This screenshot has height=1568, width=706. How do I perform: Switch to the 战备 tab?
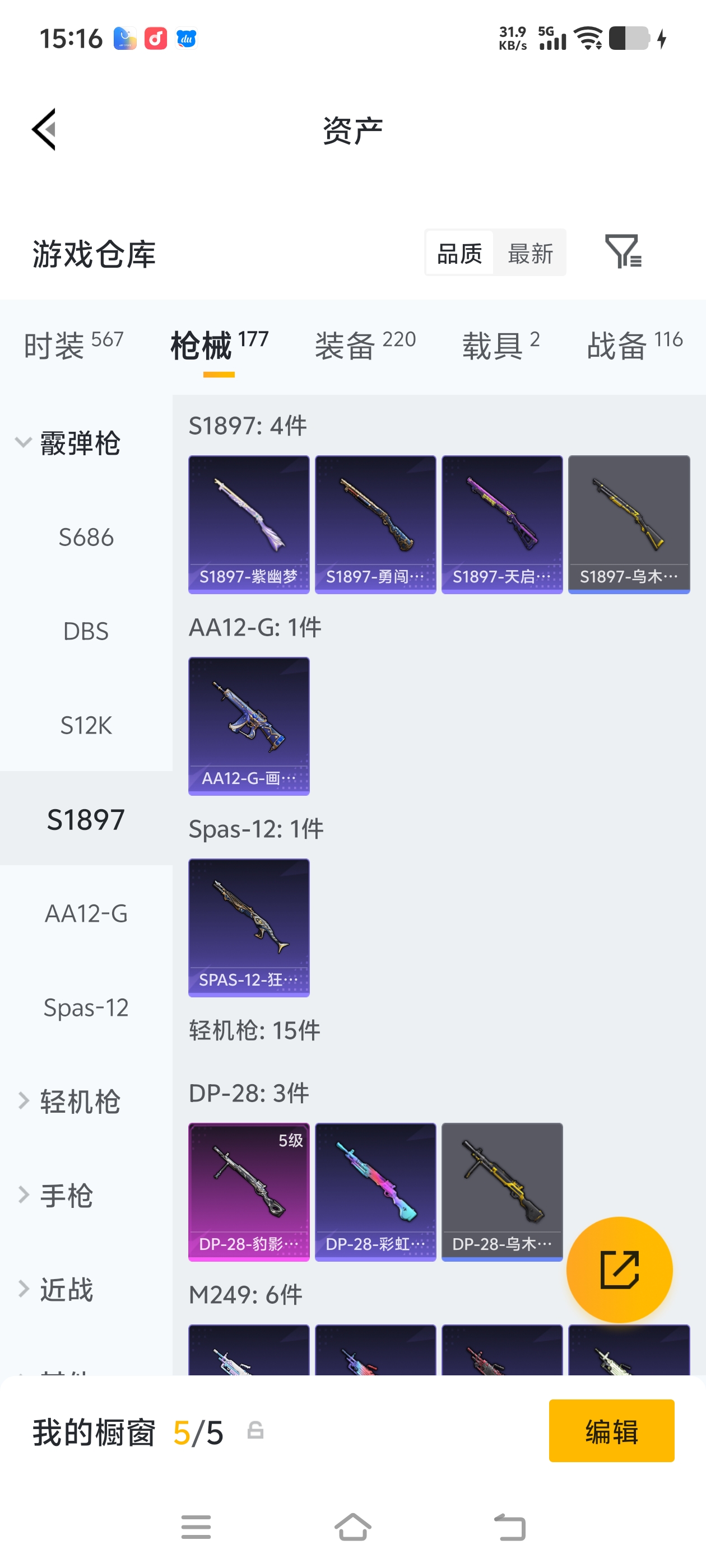[634, 345]
